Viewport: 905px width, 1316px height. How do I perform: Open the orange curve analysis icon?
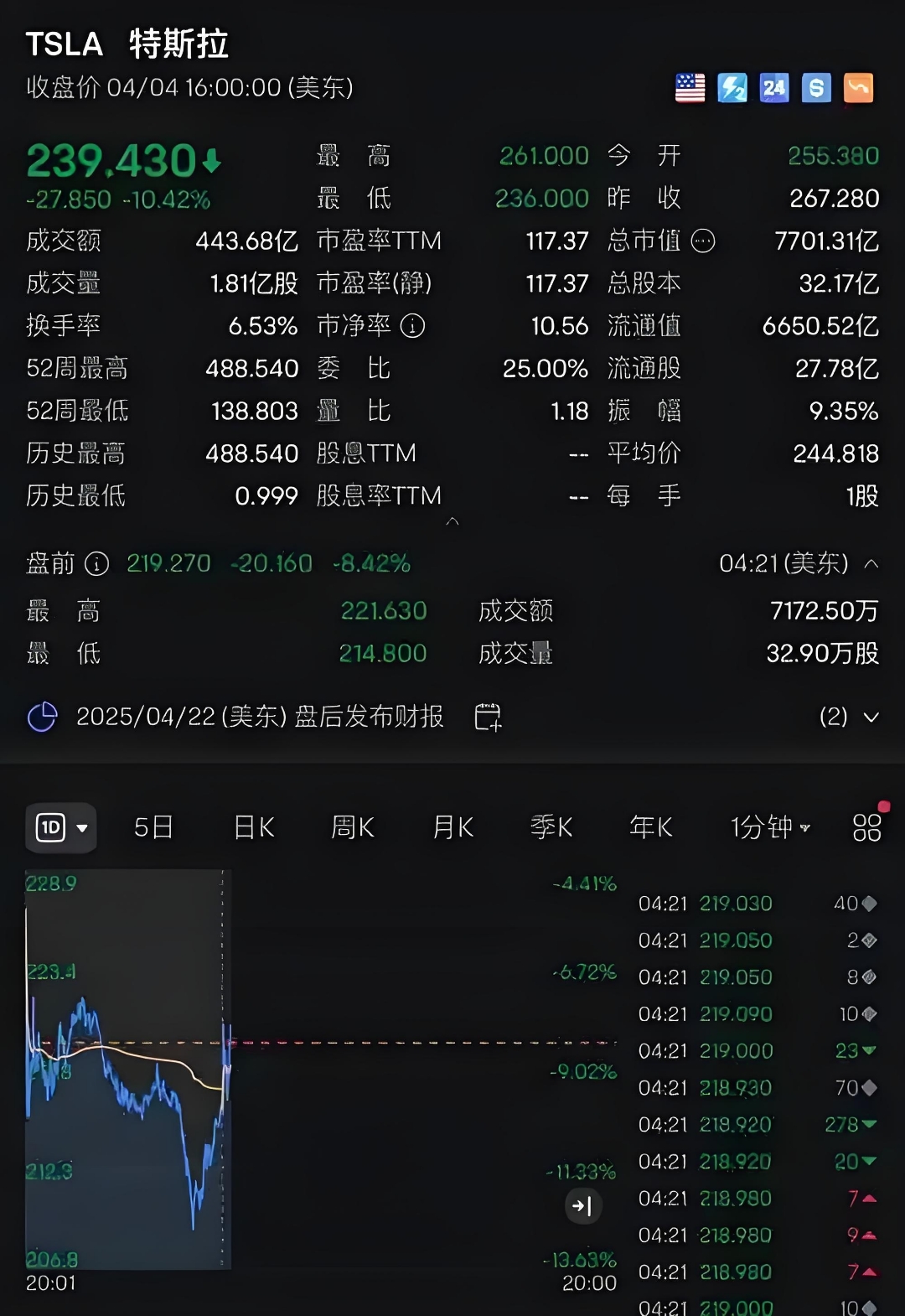(858, 87)
